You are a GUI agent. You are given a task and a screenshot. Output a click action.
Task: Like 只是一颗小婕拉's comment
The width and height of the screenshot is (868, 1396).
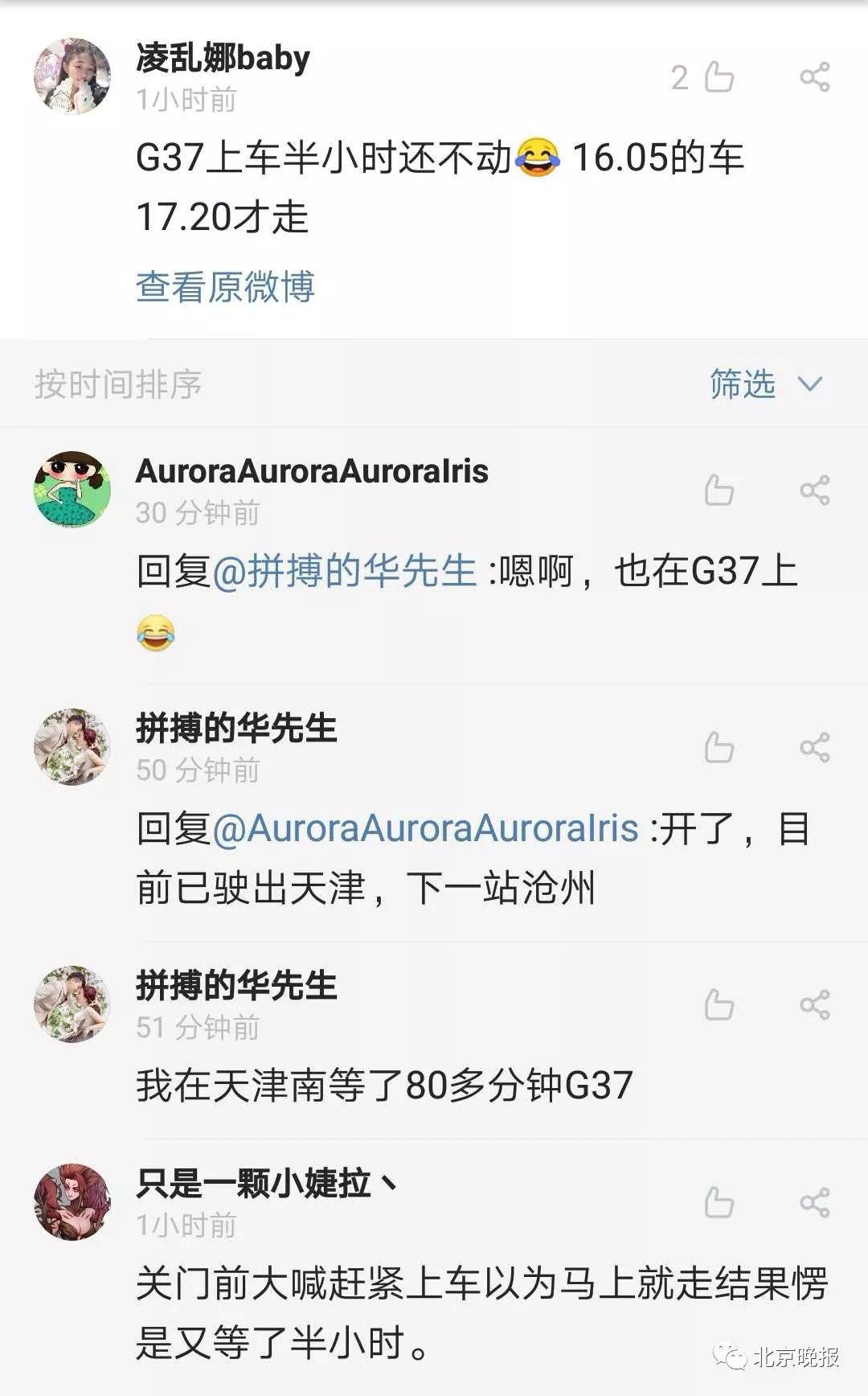click(x=719, y=1204)
